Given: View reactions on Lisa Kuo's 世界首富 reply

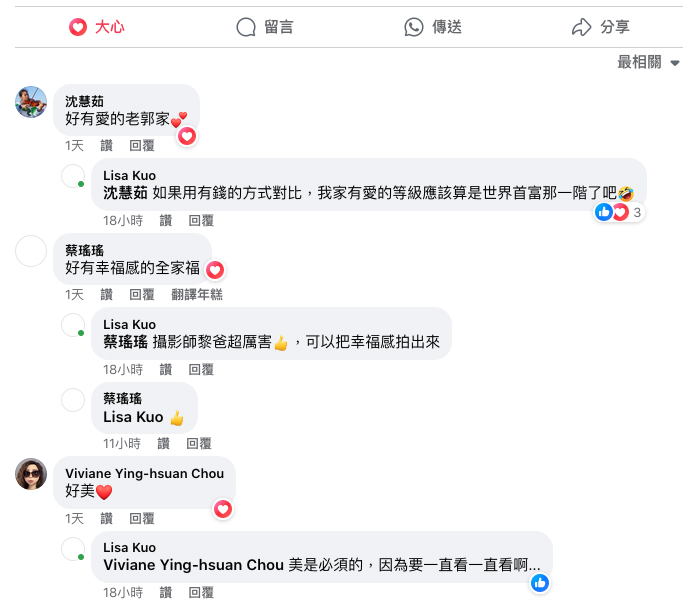Looking at the screenshot, I should tap(620, 212).
